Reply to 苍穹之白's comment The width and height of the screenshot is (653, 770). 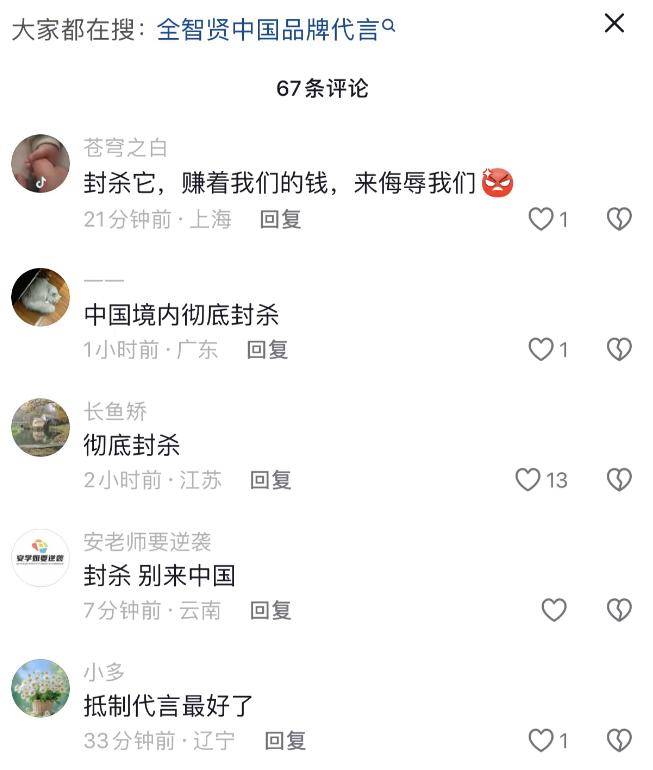pos(281,219)
